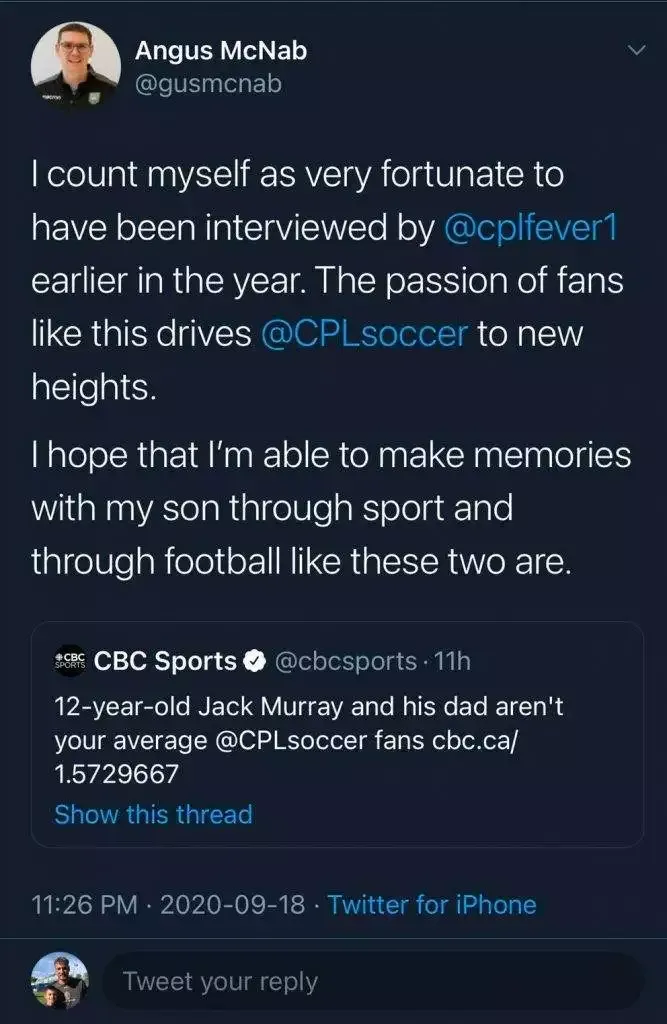This screenshot has height=1024, width=667.
Task: Open the @CPLsoccer mention in Angus's tweet
Action: pos(364,333)
